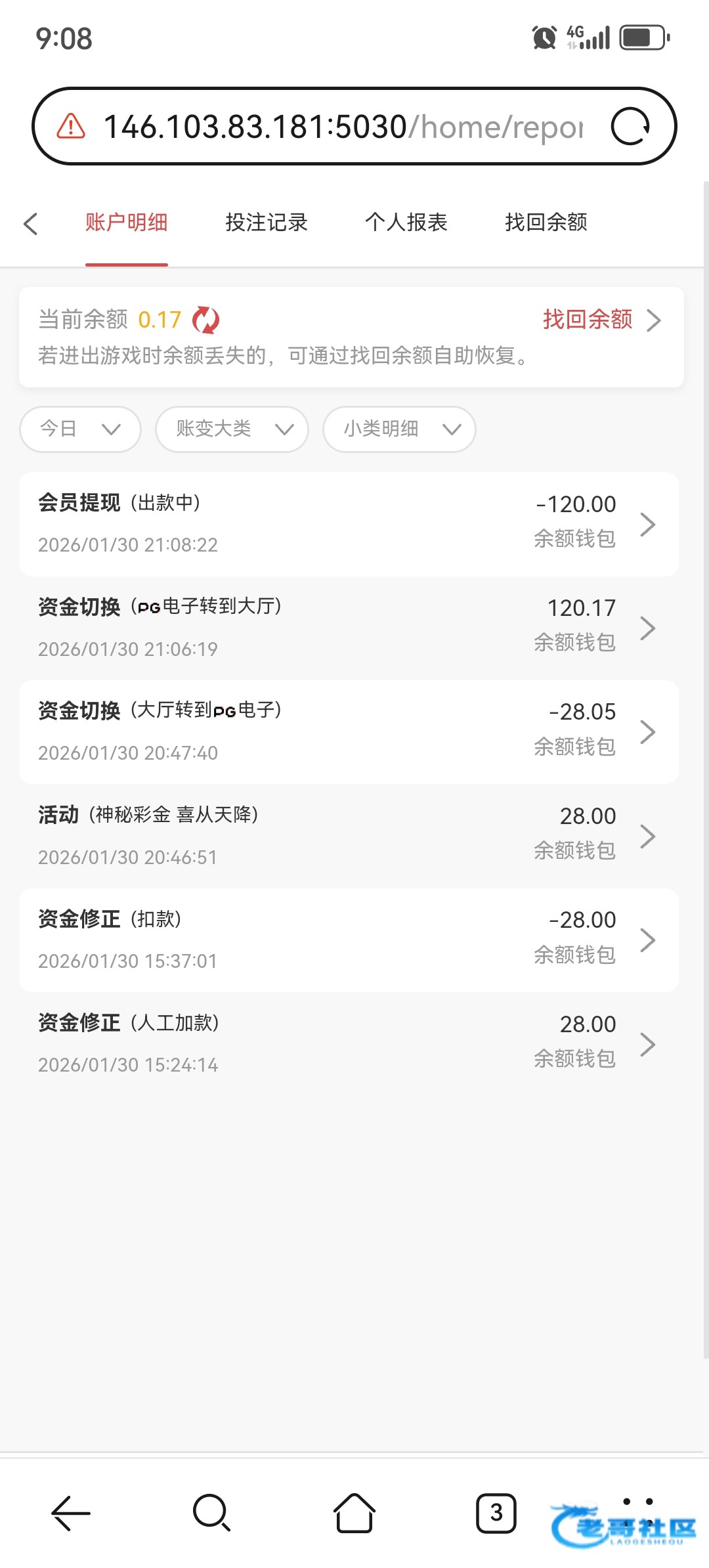Switch to the 个人报表 tab
Screen dimensions: 709x1568
pos(406,223)
